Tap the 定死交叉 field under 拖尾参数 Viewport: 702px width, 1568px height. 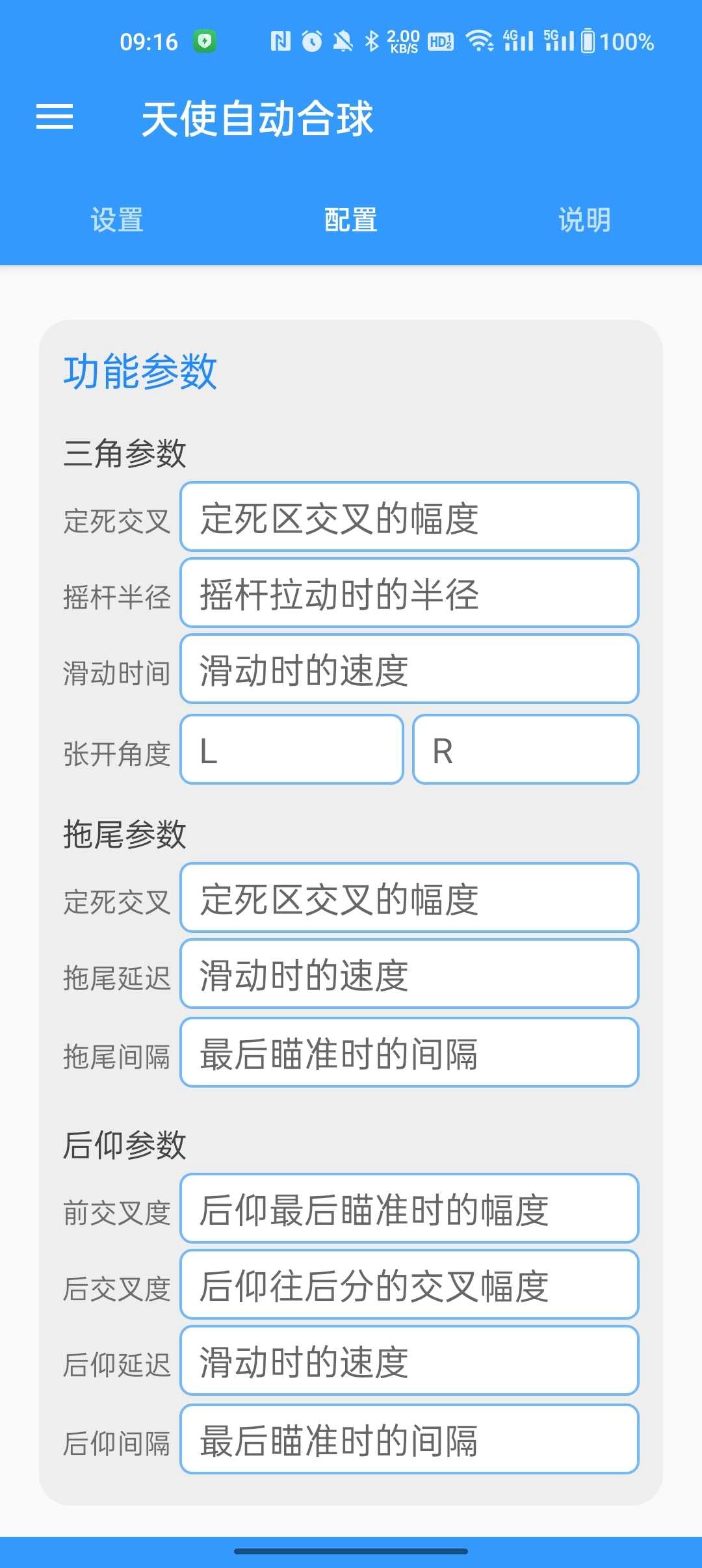click(x=409, y=898)
